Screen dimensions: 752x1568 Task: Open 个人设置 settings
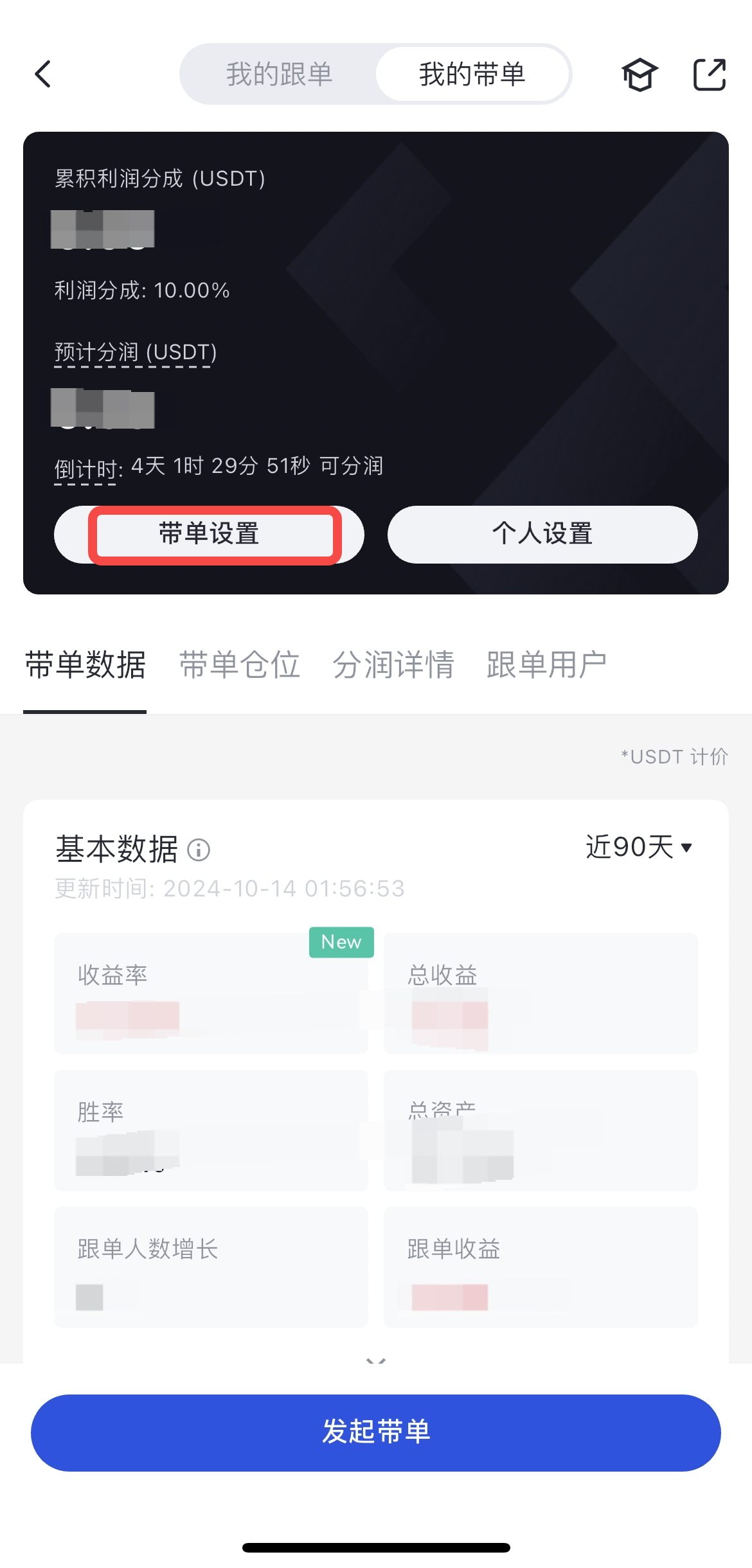[x=542, y=534]
